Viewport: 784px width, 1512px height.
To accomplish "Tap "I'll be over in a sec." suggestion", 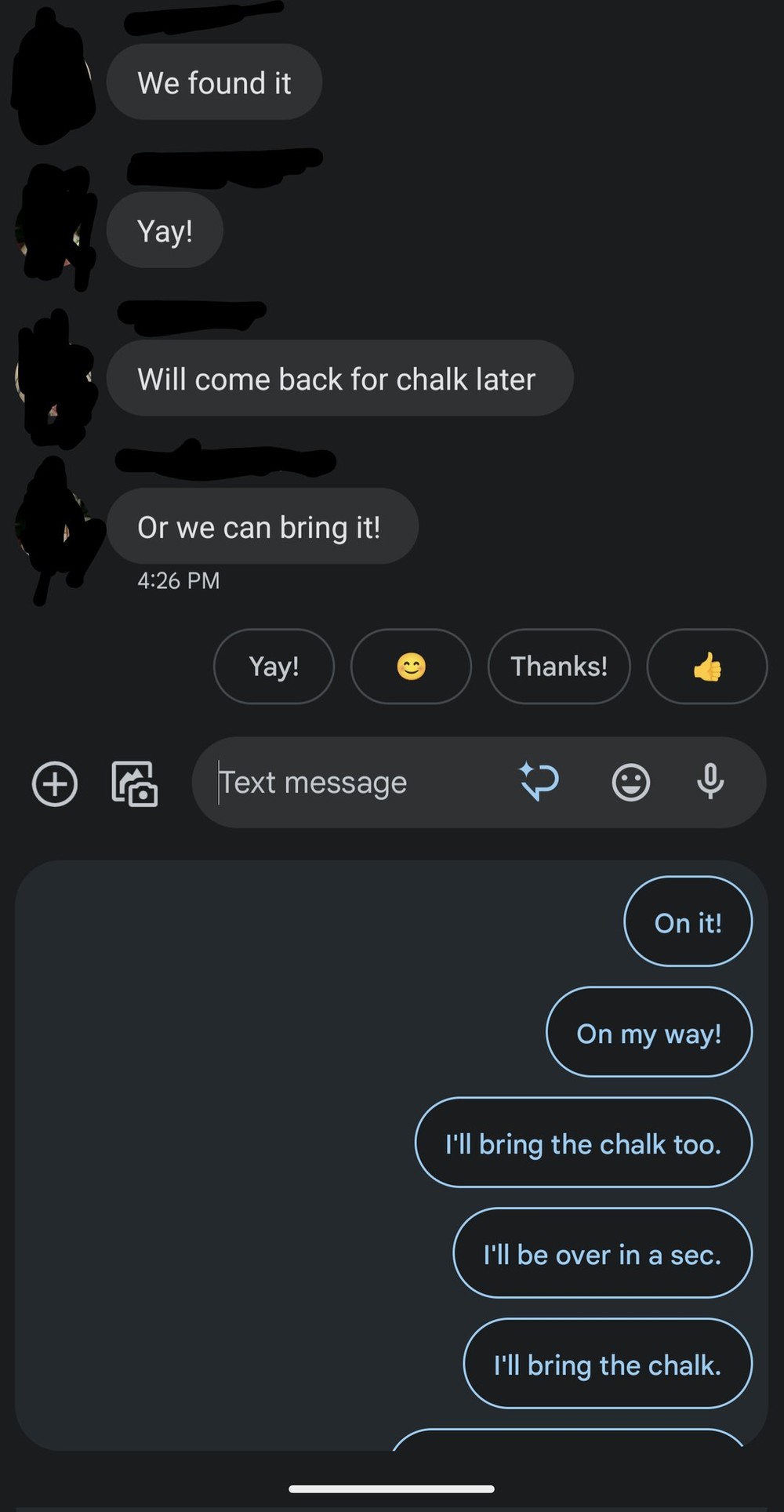I will click(x=602, y=1254).
